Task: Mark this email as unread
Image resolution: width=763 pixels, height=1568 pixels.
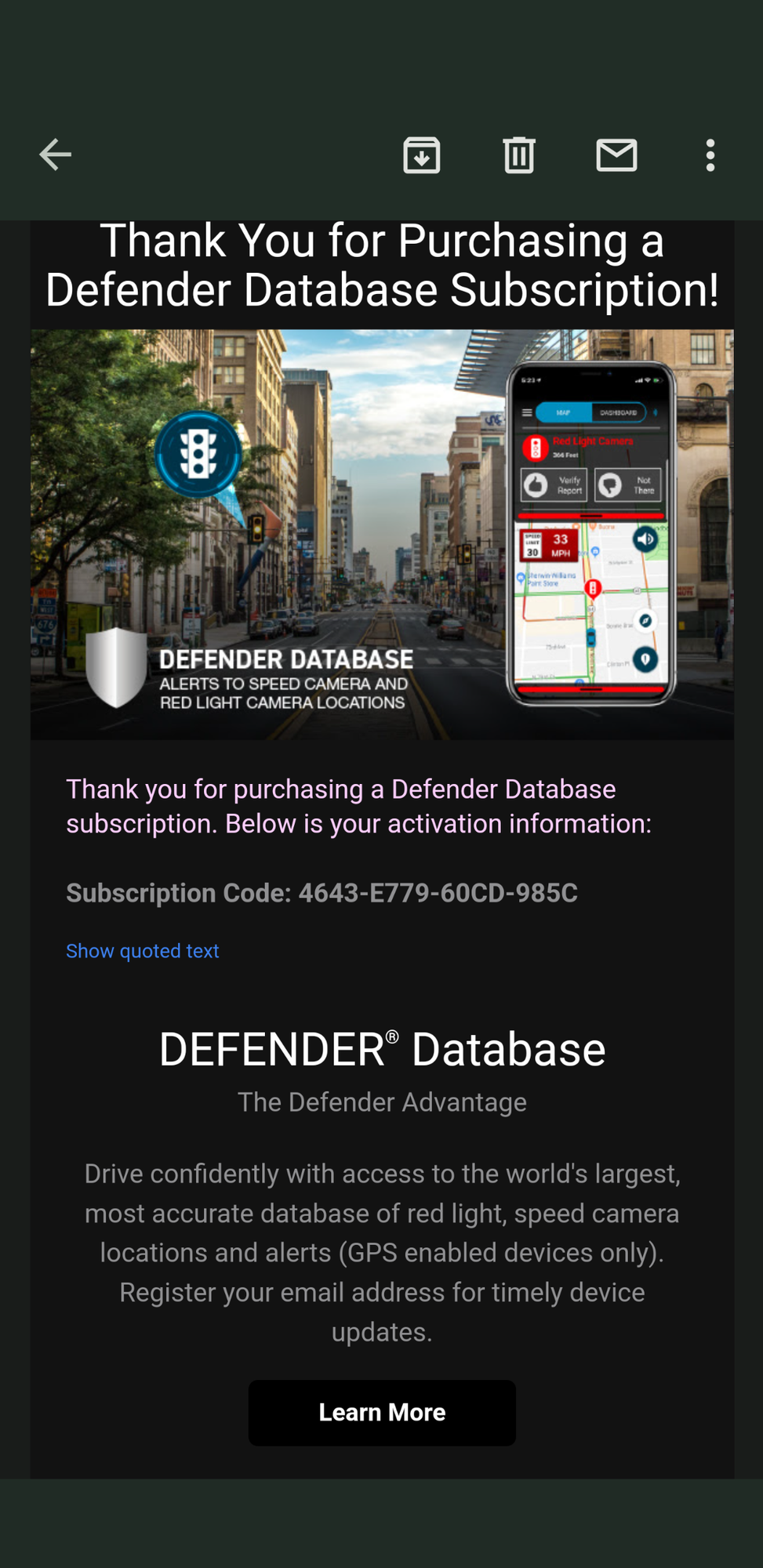Action: 616,154
